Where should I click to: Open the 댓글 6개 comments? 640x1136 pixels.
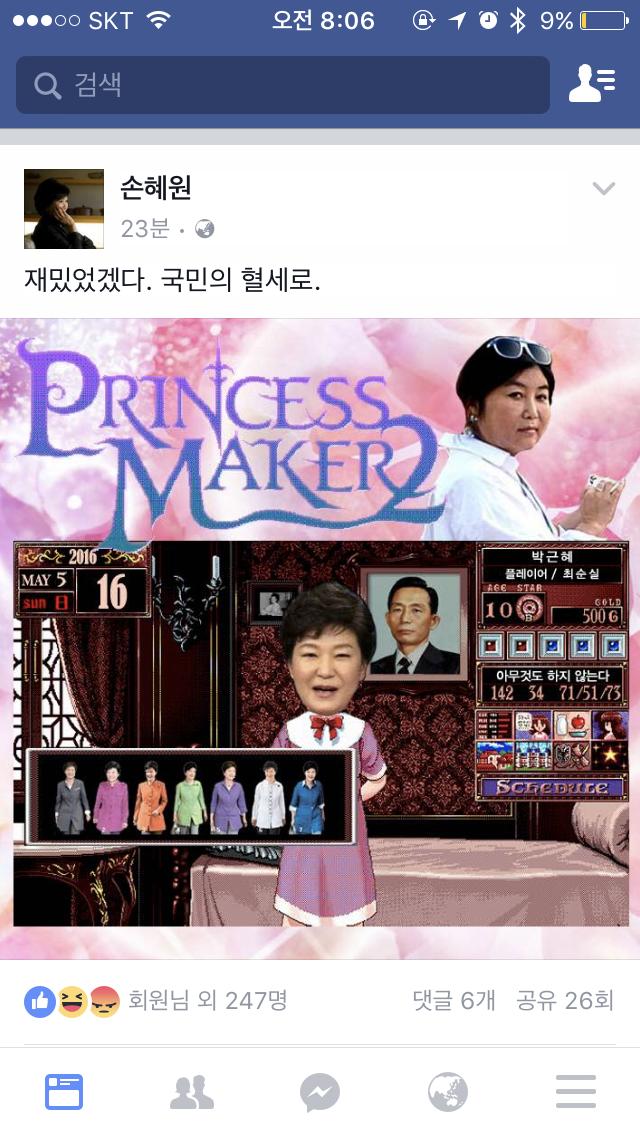pos(453,1000)
